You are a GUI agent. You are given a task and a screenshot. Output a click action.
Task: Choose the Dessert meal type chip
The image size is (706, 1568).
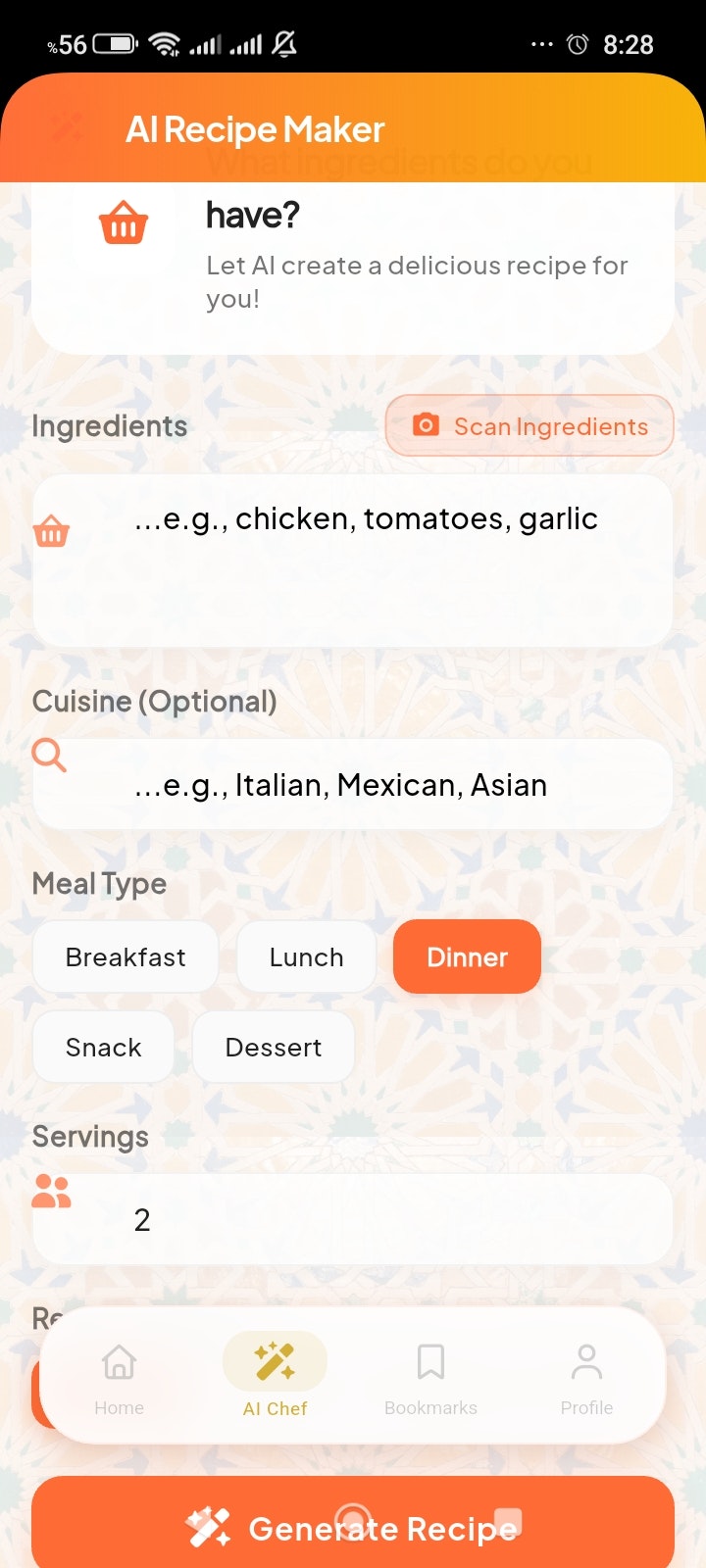pos(273,1047)
